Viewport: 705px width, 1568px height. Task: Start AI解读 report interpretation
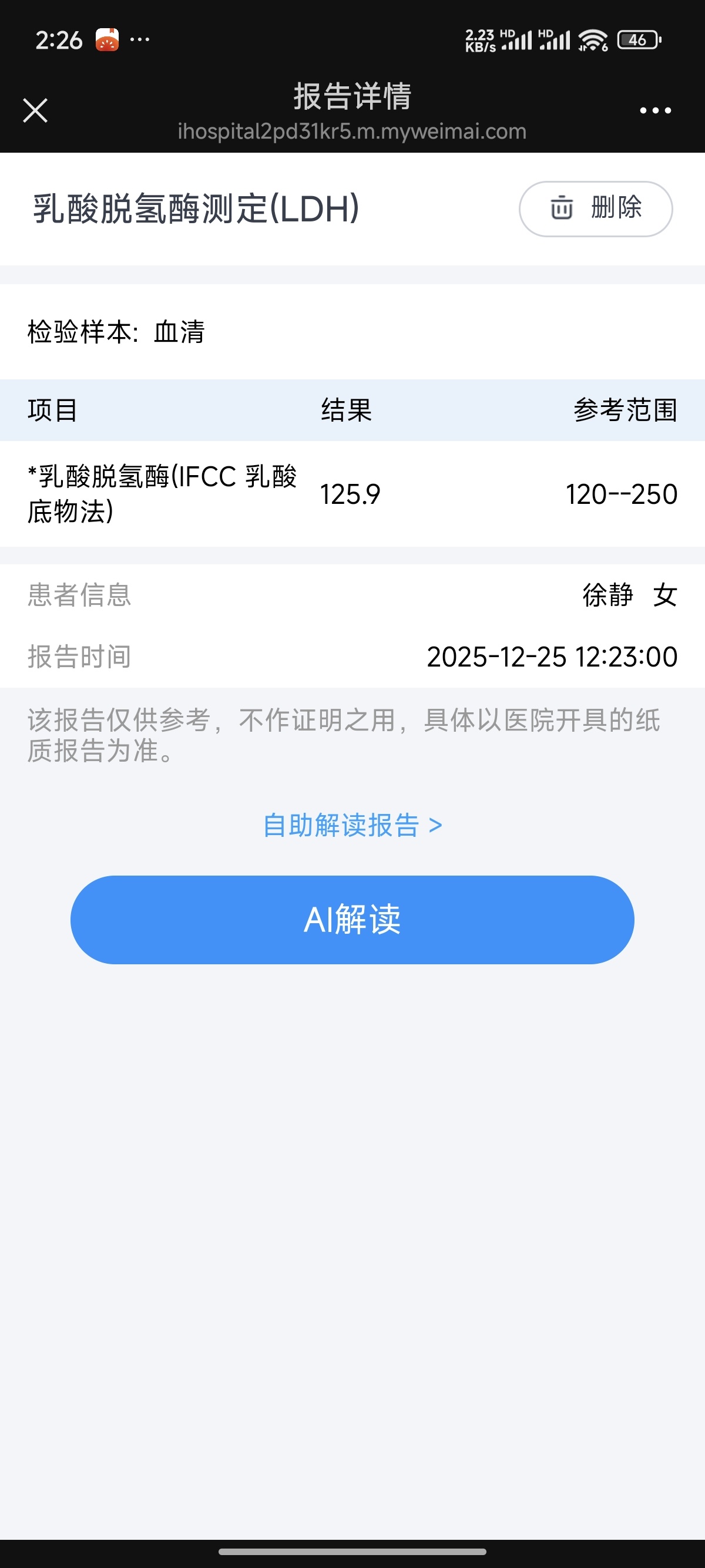pyautogui.click(x=352, y=919)
